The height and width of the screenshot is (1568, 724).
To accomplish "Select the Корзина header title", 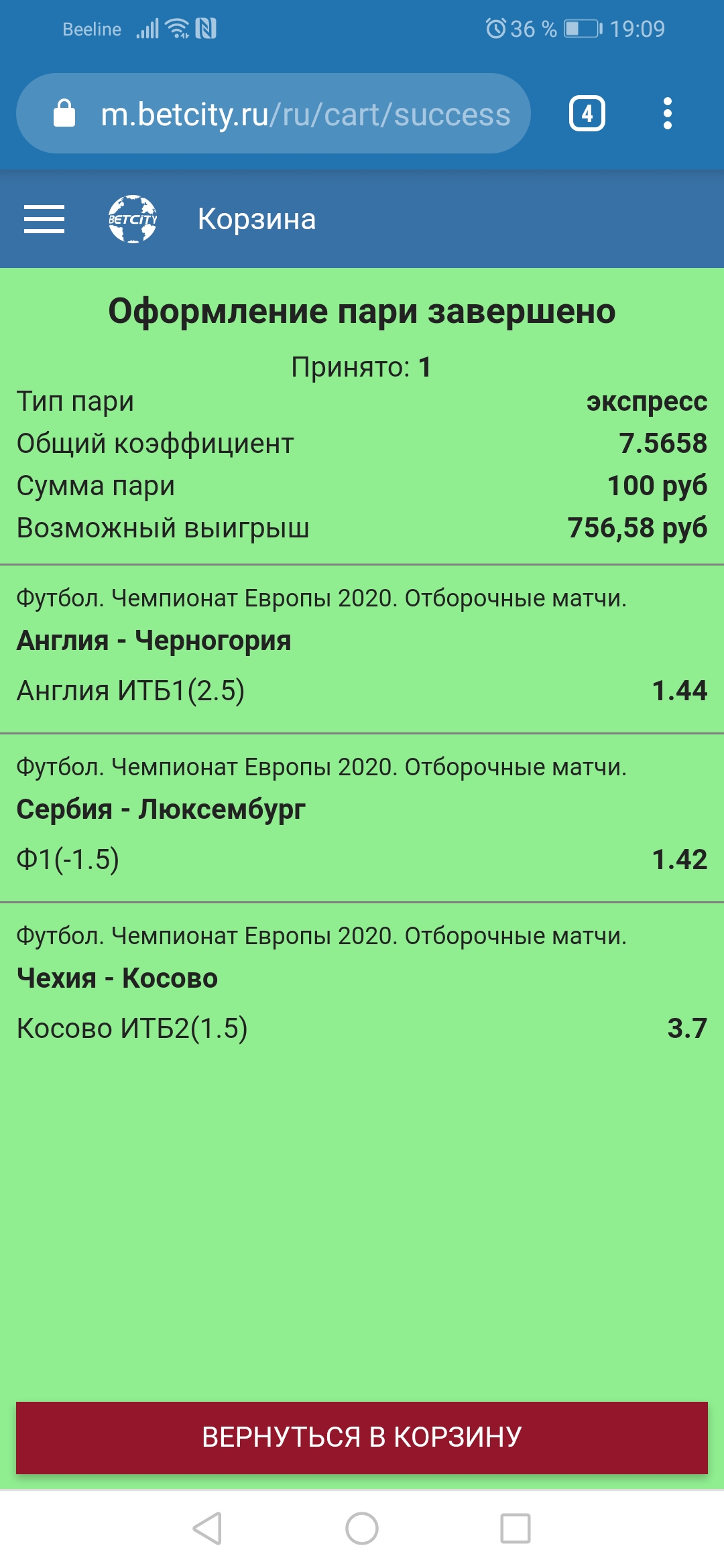I will (x=256, y=220).
